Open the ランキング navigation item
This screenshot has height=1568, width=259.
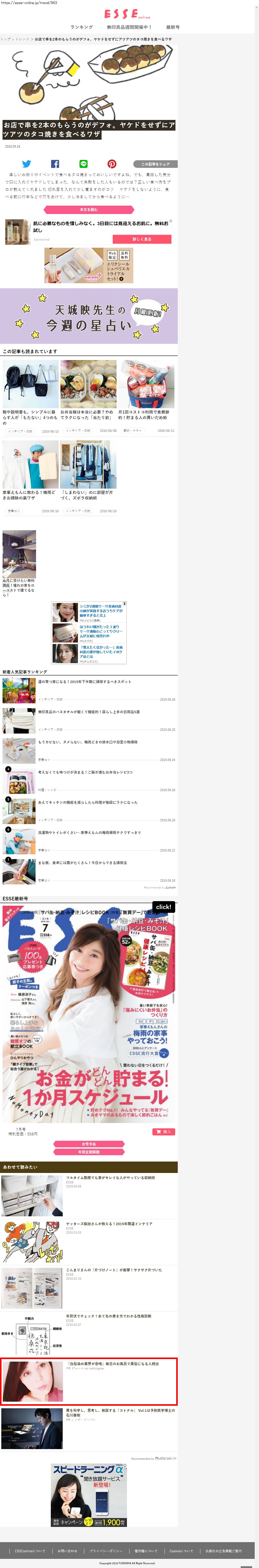click(x=82, y=27)
